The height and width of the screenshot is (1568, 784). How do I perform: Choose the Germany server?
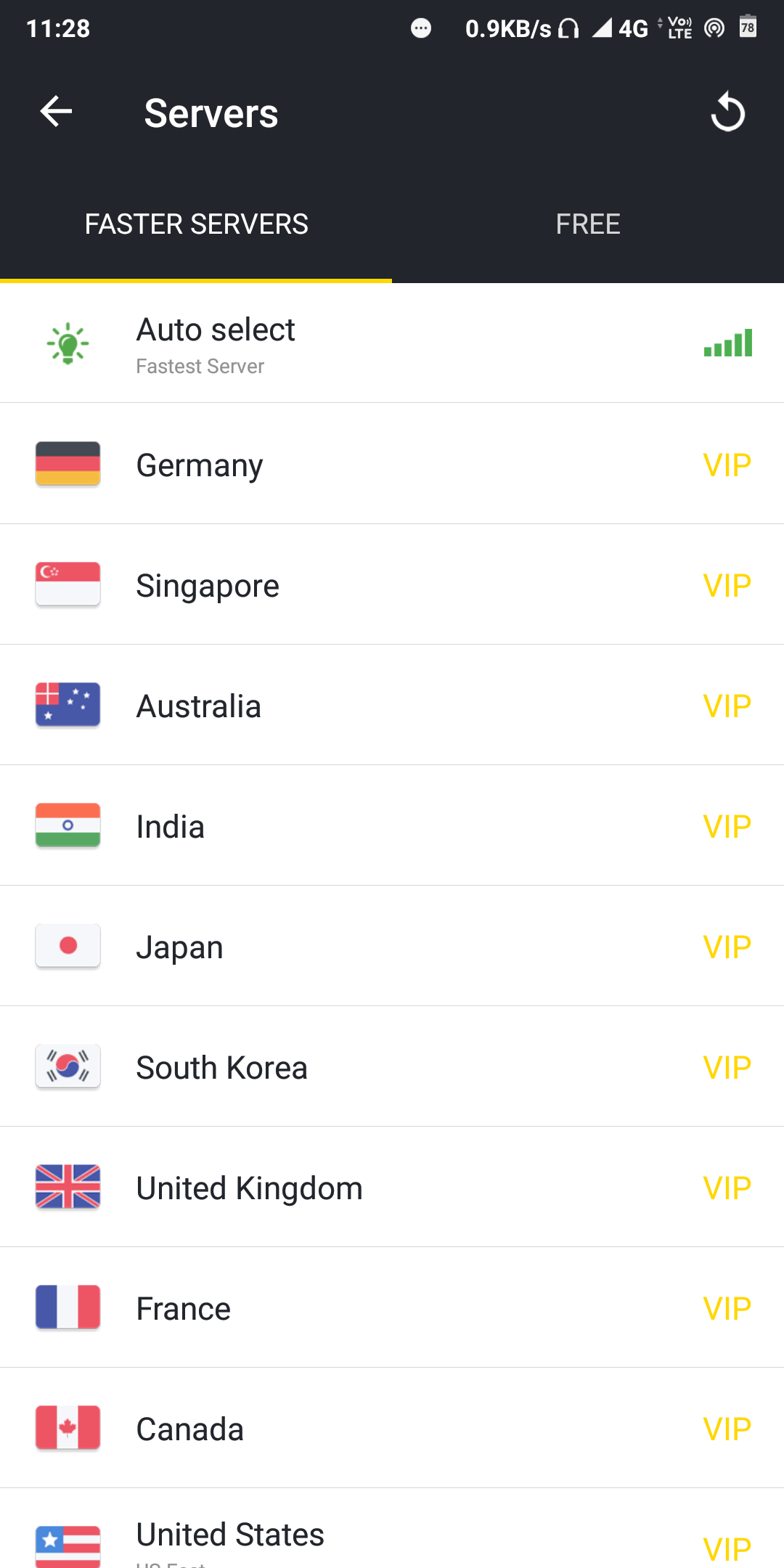click(x=392, y=465)
